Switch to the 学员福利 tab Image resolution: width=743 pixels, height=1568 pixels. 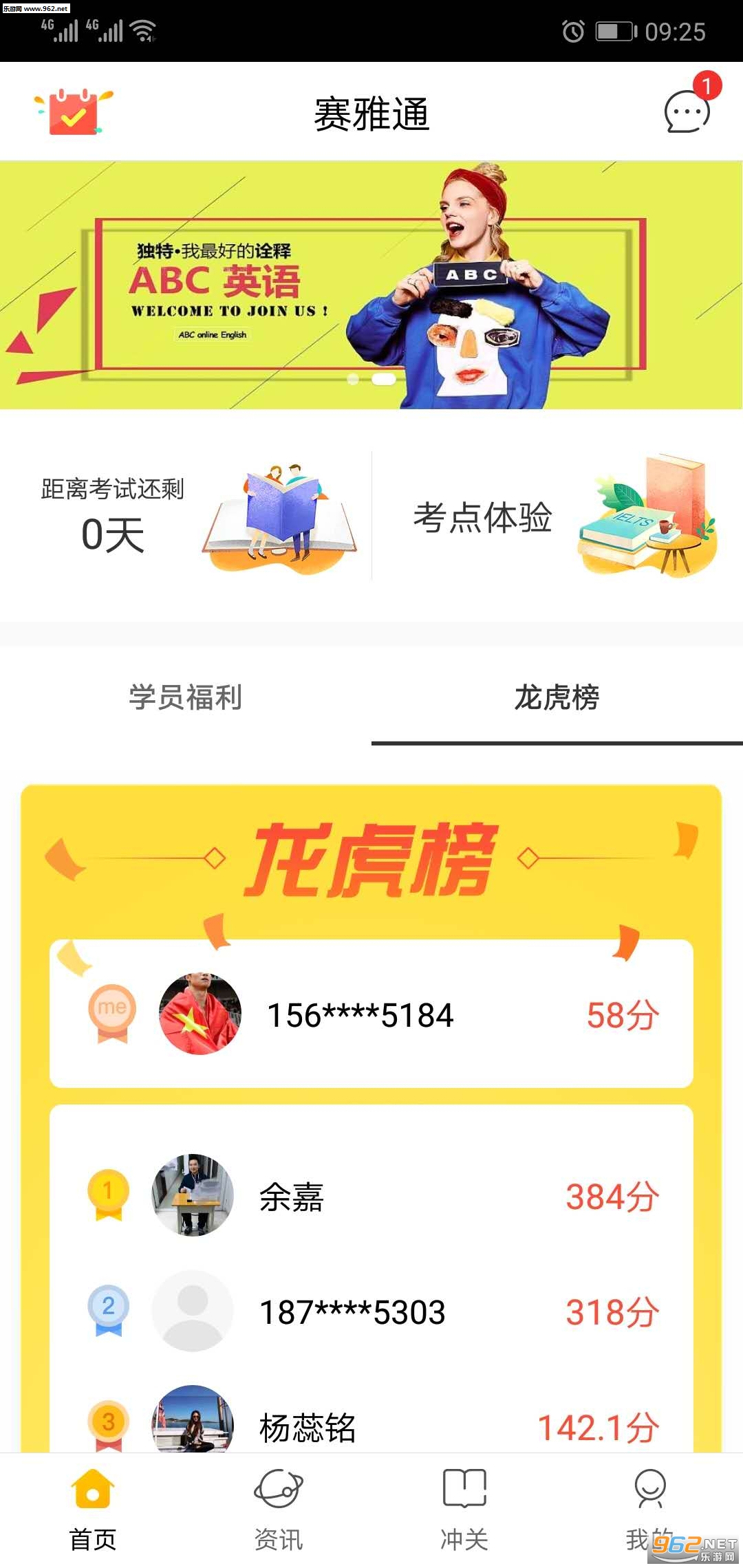click(x=186, y=697)
